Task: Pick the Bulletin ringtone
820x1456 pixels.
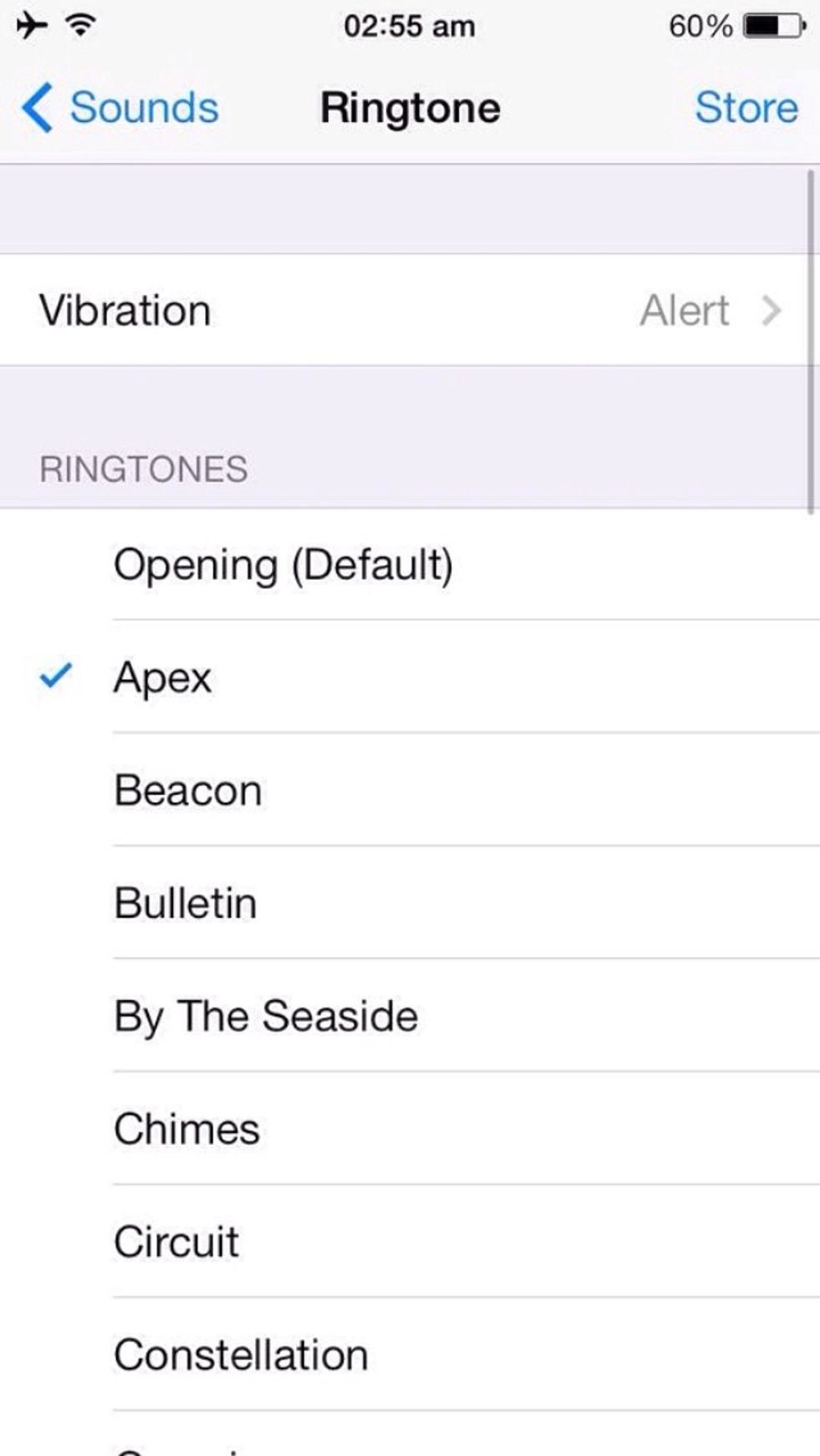Action: (x=410, y=903)
